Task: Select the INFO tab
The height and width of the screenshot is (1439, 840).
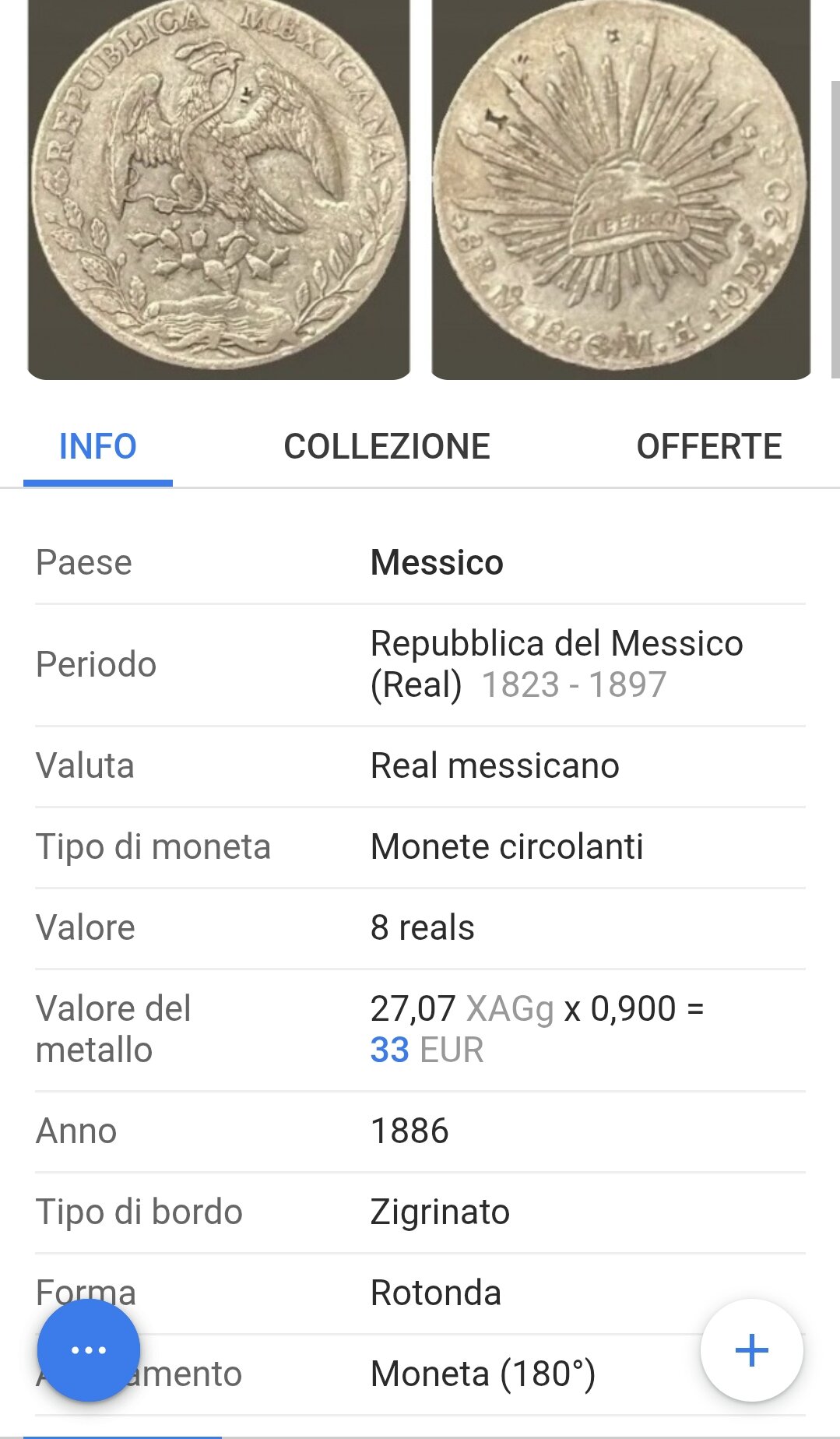Action: point(98,447)
